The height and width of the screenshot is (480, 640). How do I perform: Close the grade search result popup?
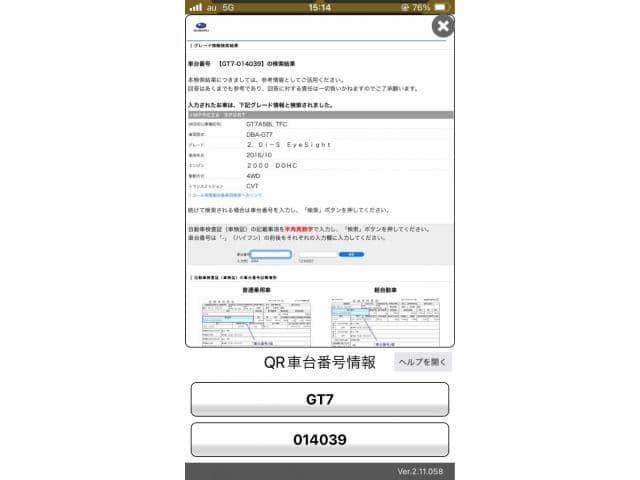442,27
